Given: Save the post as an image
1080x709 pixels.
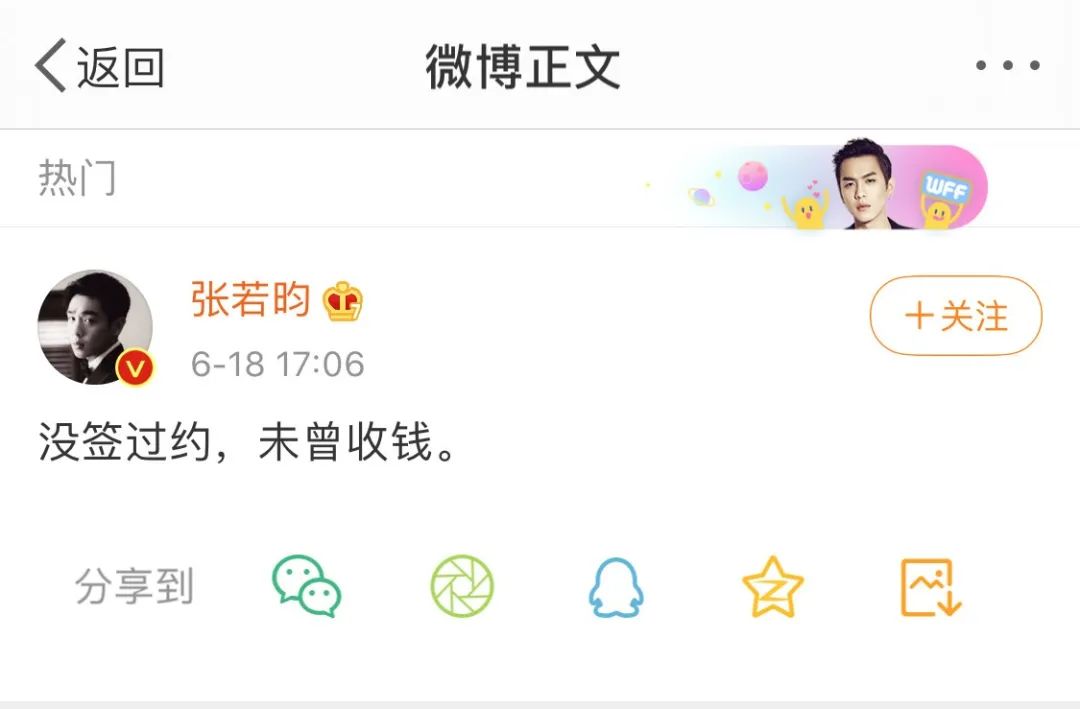Looking at the screenshot, I should click(x=930, y=587).
